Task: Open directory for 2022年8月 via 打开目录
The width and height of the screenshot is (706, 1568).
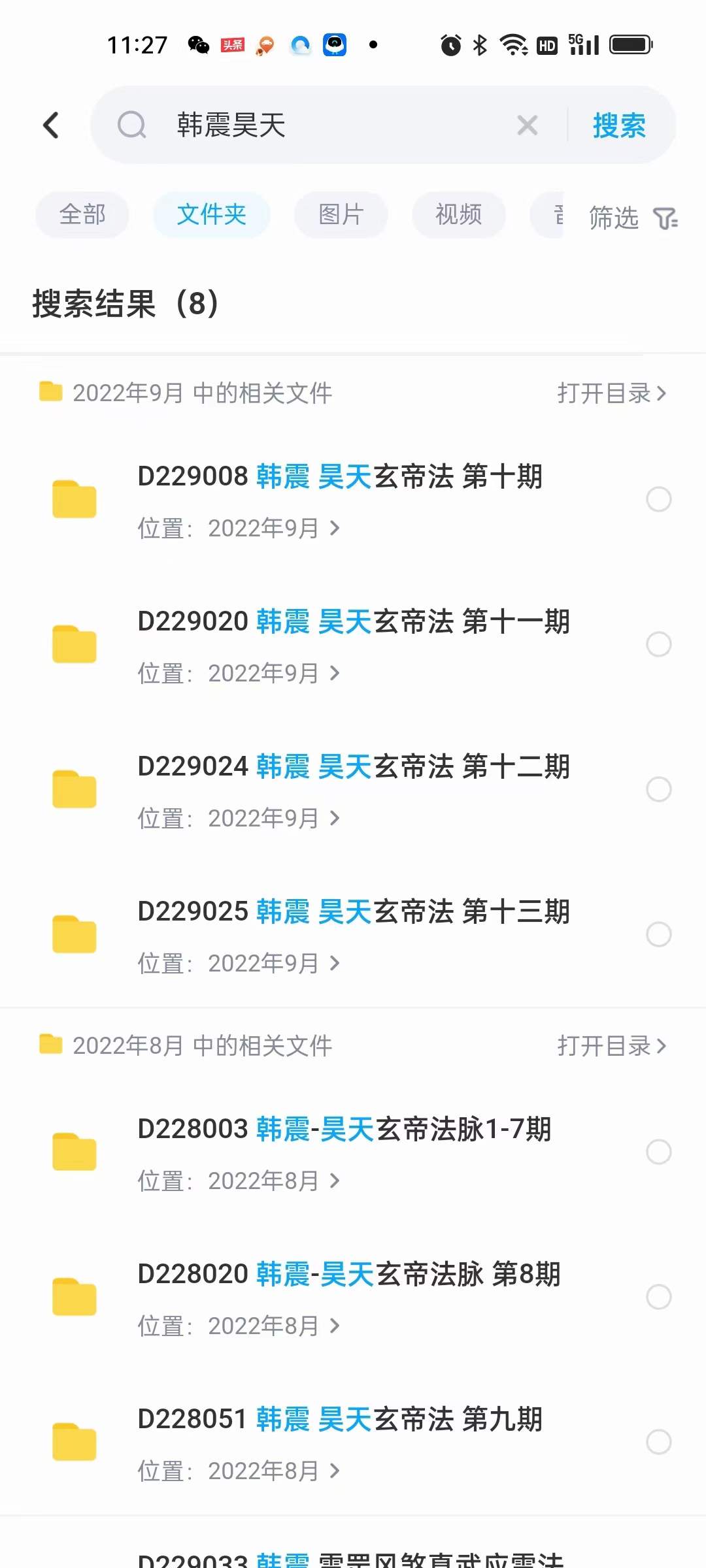Action: point(612,1045)
